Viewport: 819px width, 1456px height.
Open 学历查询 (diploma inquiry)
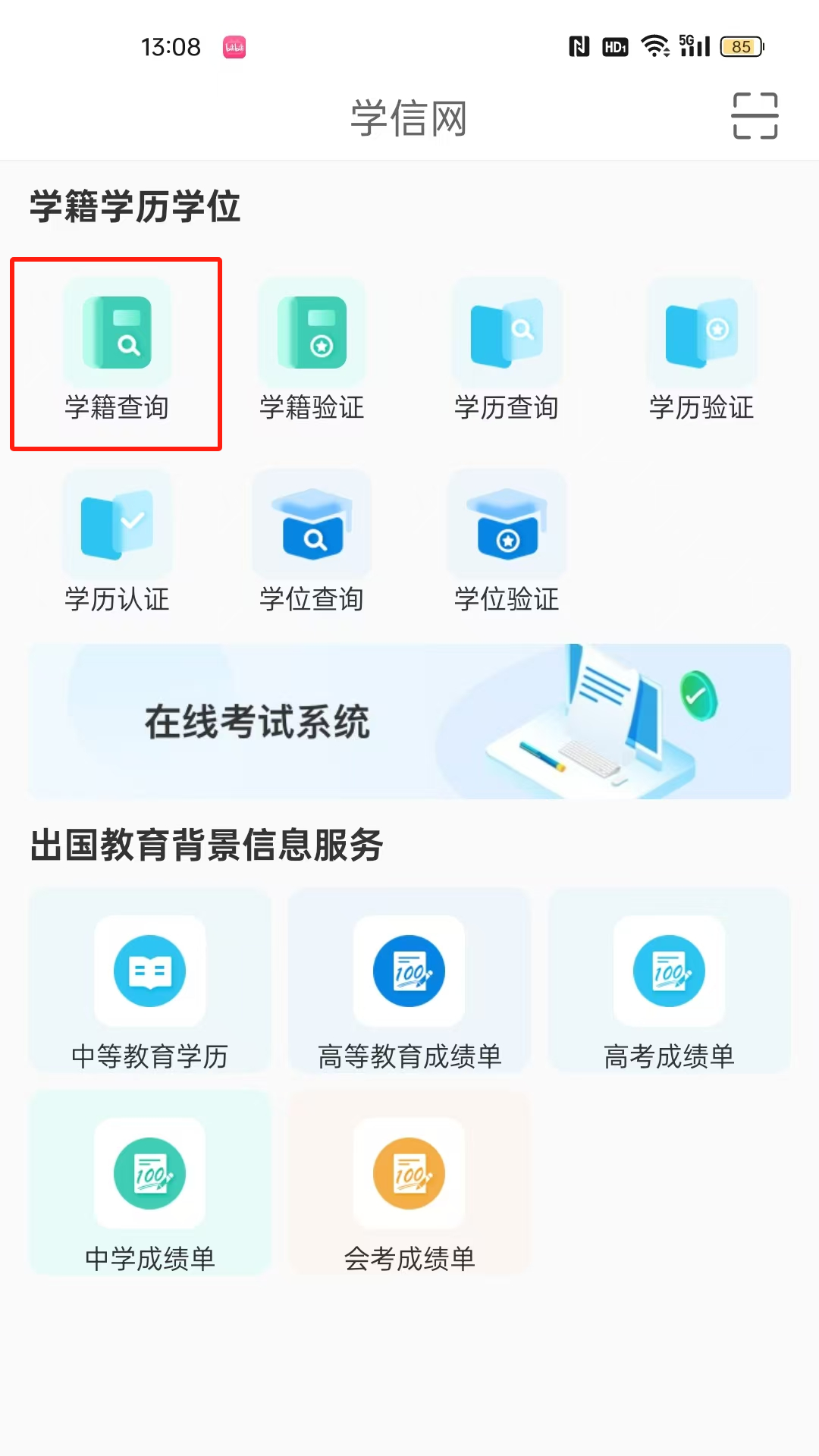(x=507, y=353)
